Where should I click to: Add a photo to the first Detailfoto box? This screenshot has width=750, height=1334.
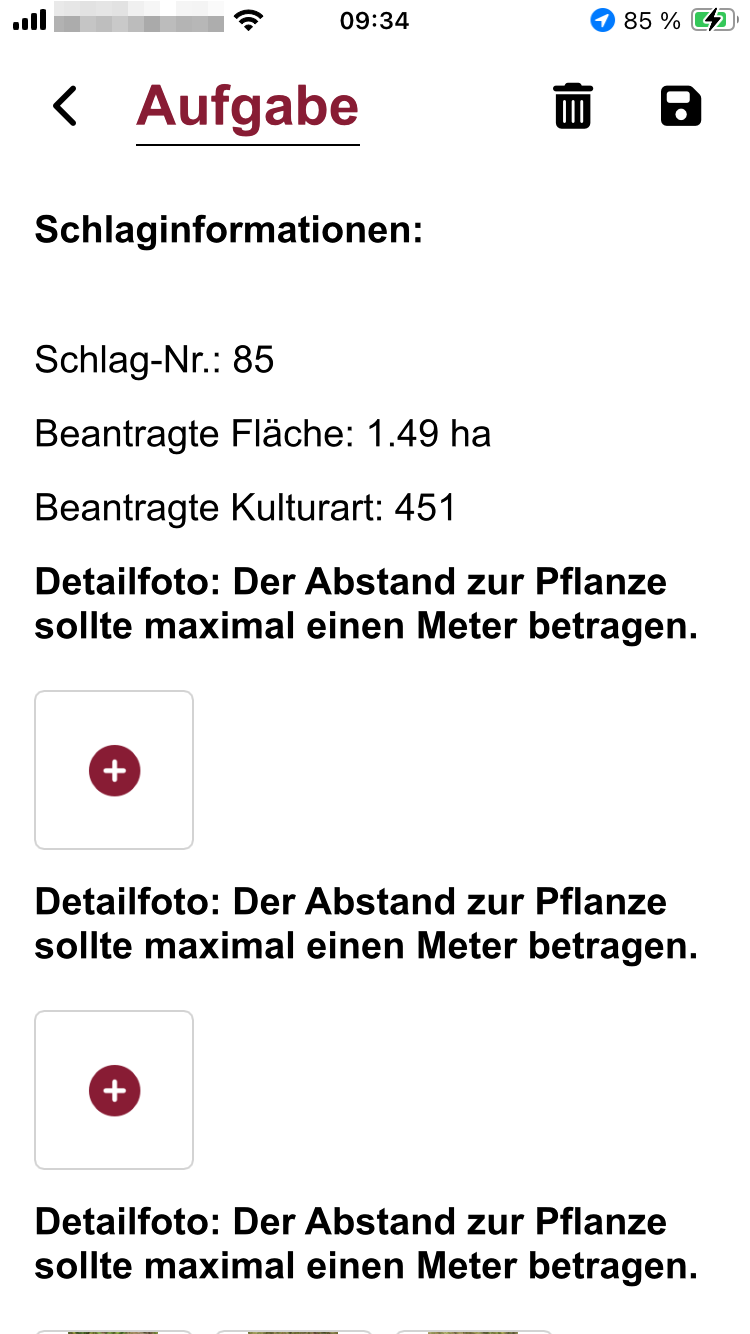coord(114,770)
